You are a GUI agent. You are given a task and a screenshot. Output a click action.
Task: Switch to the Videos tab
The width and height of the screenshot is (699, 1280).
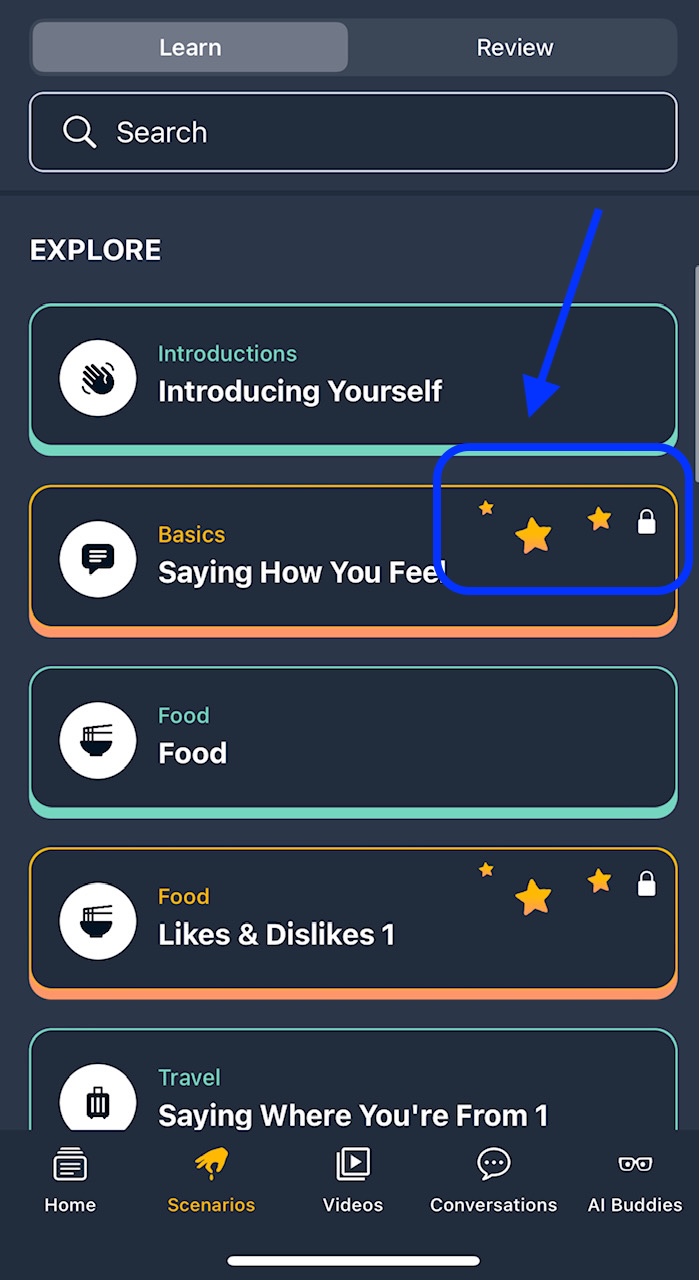point(353,1180)
